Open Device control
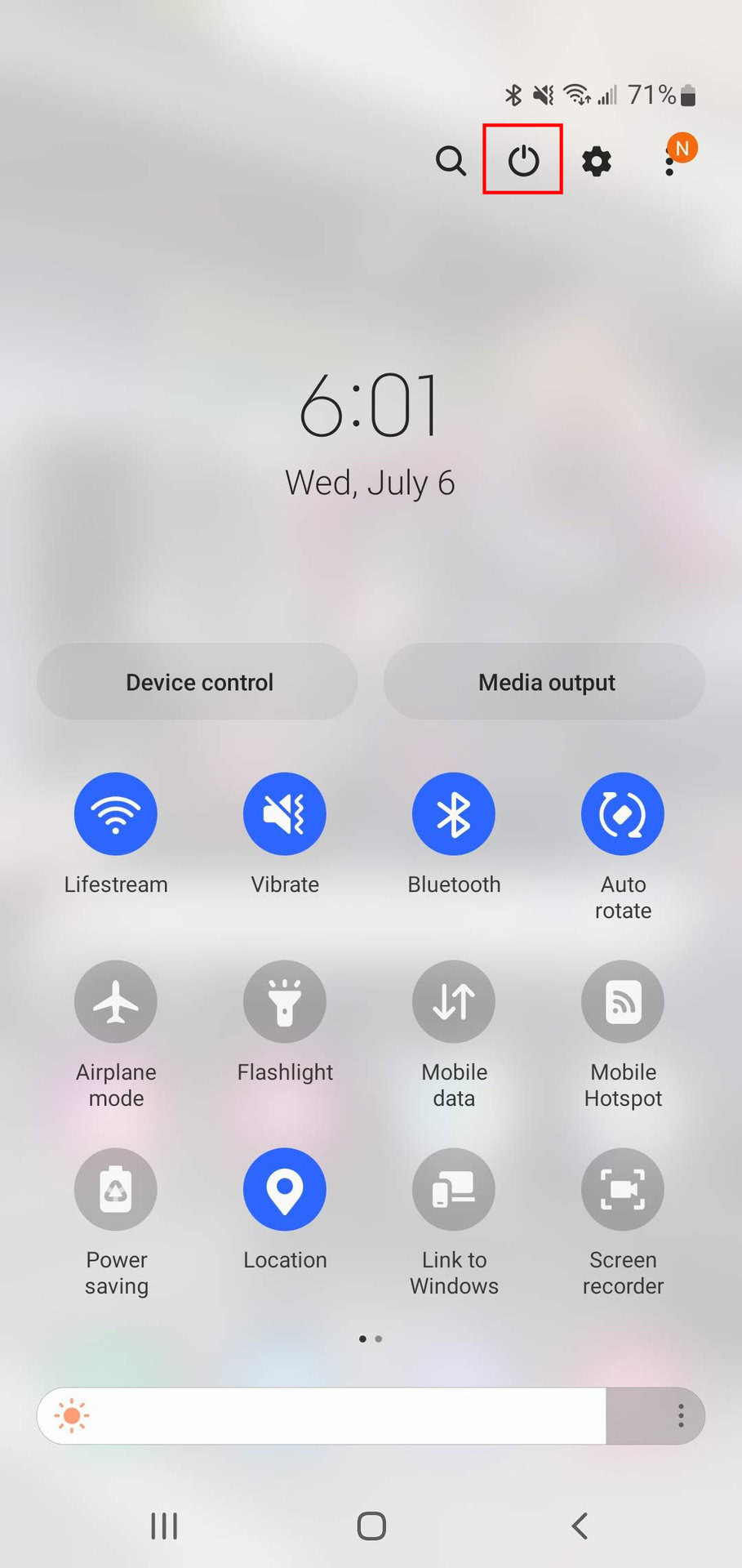742x1568 pixels. 198,682
